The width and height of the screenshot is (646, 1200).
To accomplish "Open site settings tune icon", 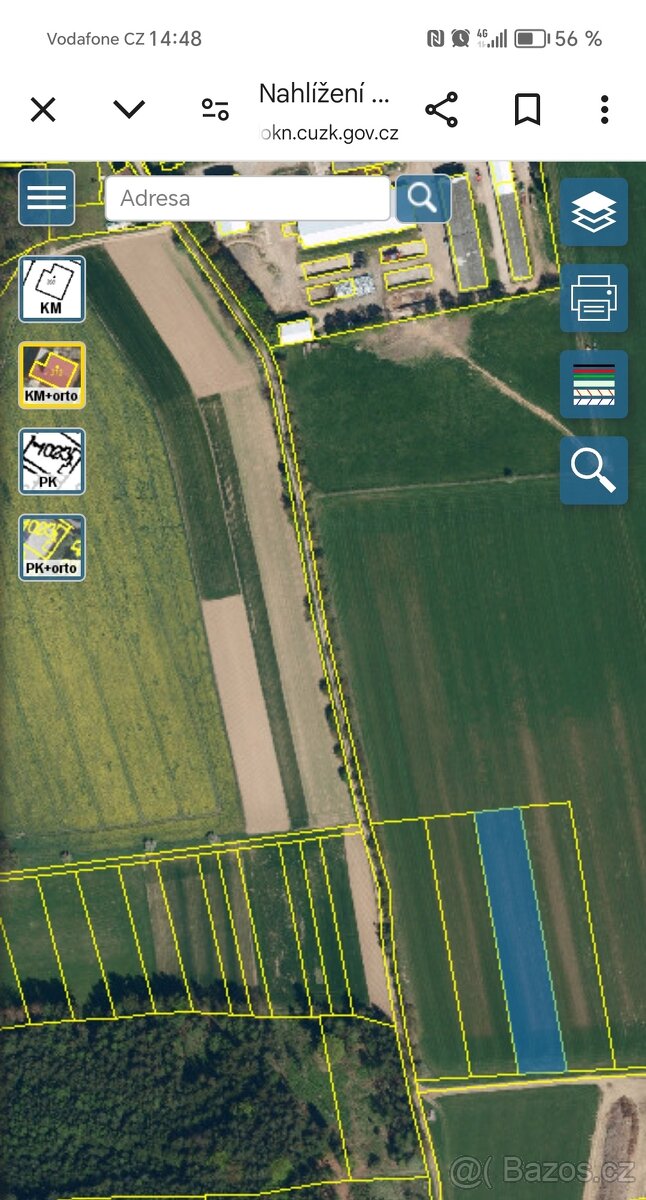I will [215, 109].
